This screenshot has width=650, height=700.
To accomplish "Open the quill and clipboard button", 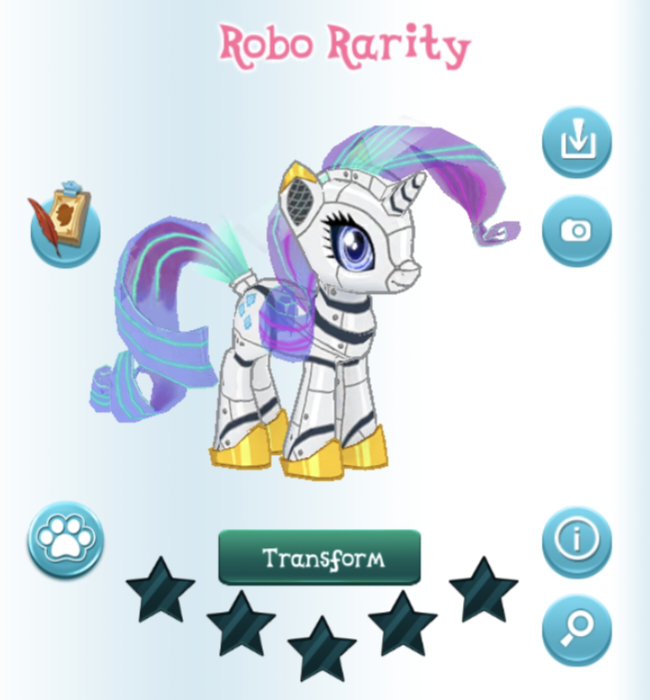I will click(64, 221).
